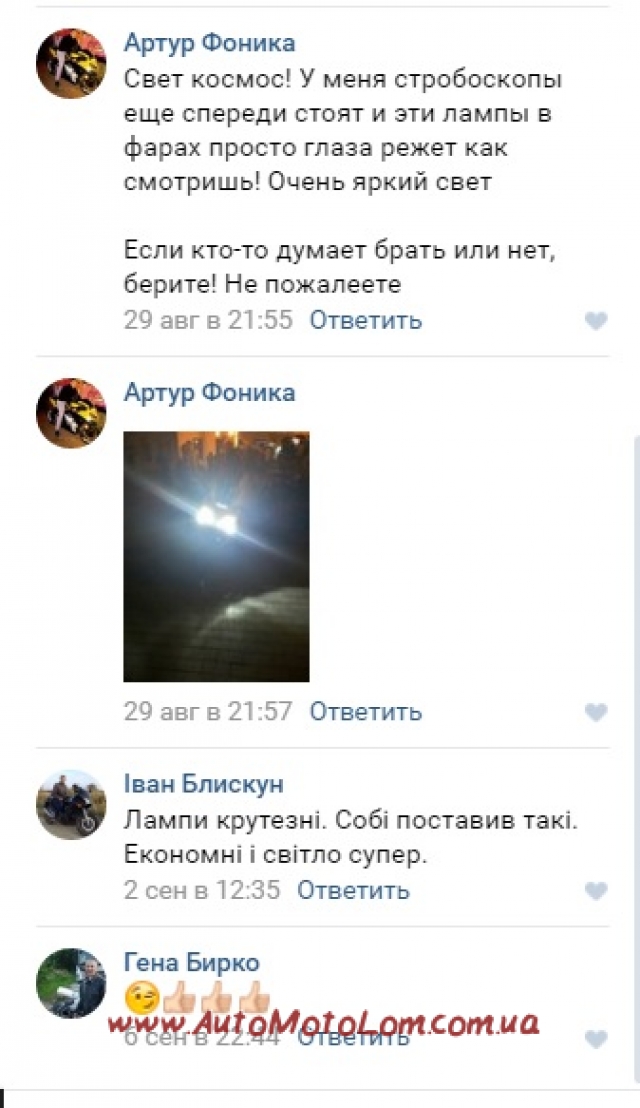
Task: Open Іван Блискун's profile
Action: pyautogui.click(x=203, y=782)
